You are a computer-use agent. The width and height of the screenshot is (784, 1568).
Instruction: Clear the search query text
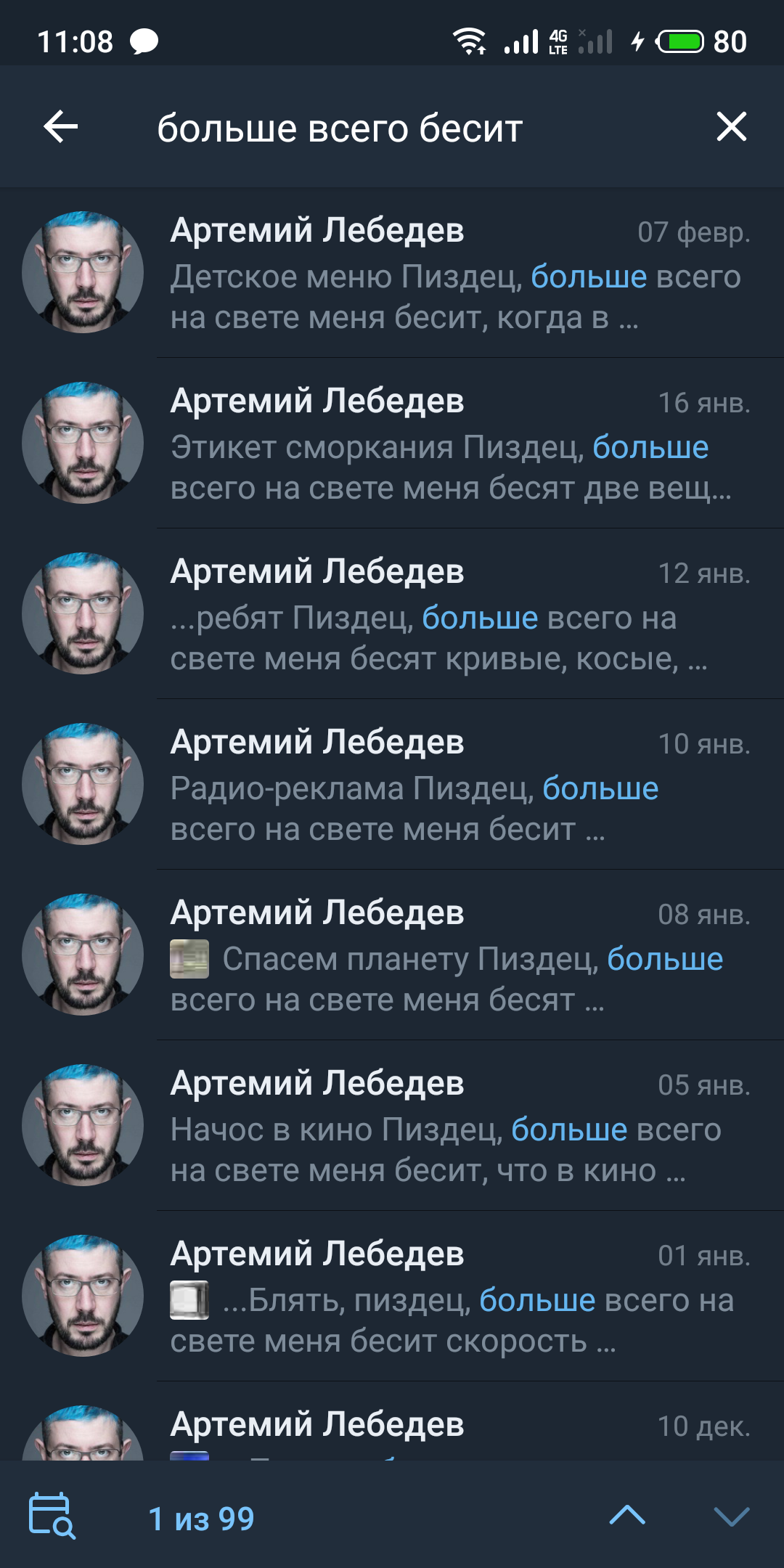pyautogui.click(x=731, y=127)
